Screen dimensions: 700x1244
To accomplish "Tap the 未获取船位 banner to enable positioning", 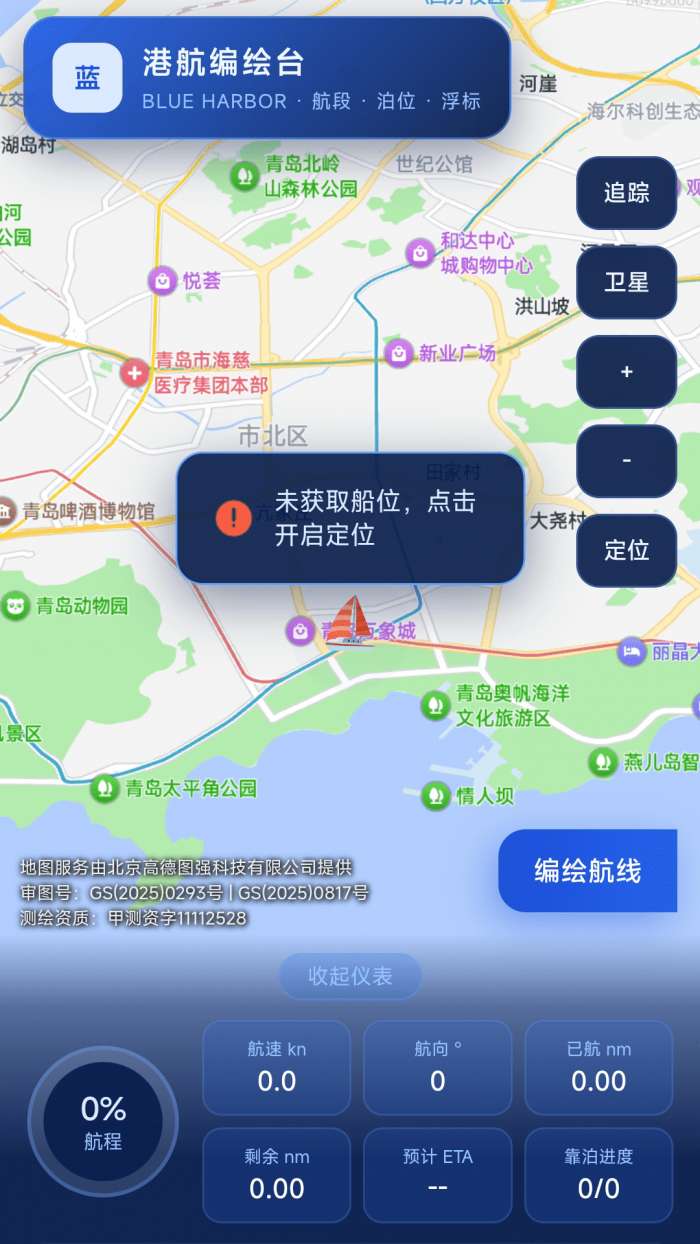I will pos(351,518).
